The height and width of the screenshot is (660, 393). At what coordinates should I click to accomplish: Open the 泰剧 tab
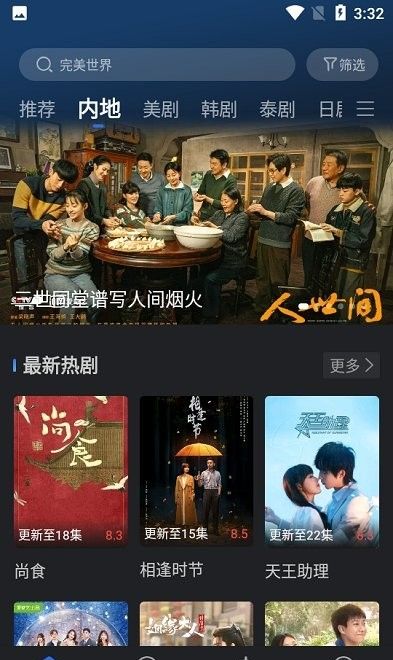[x=277, y=109]
